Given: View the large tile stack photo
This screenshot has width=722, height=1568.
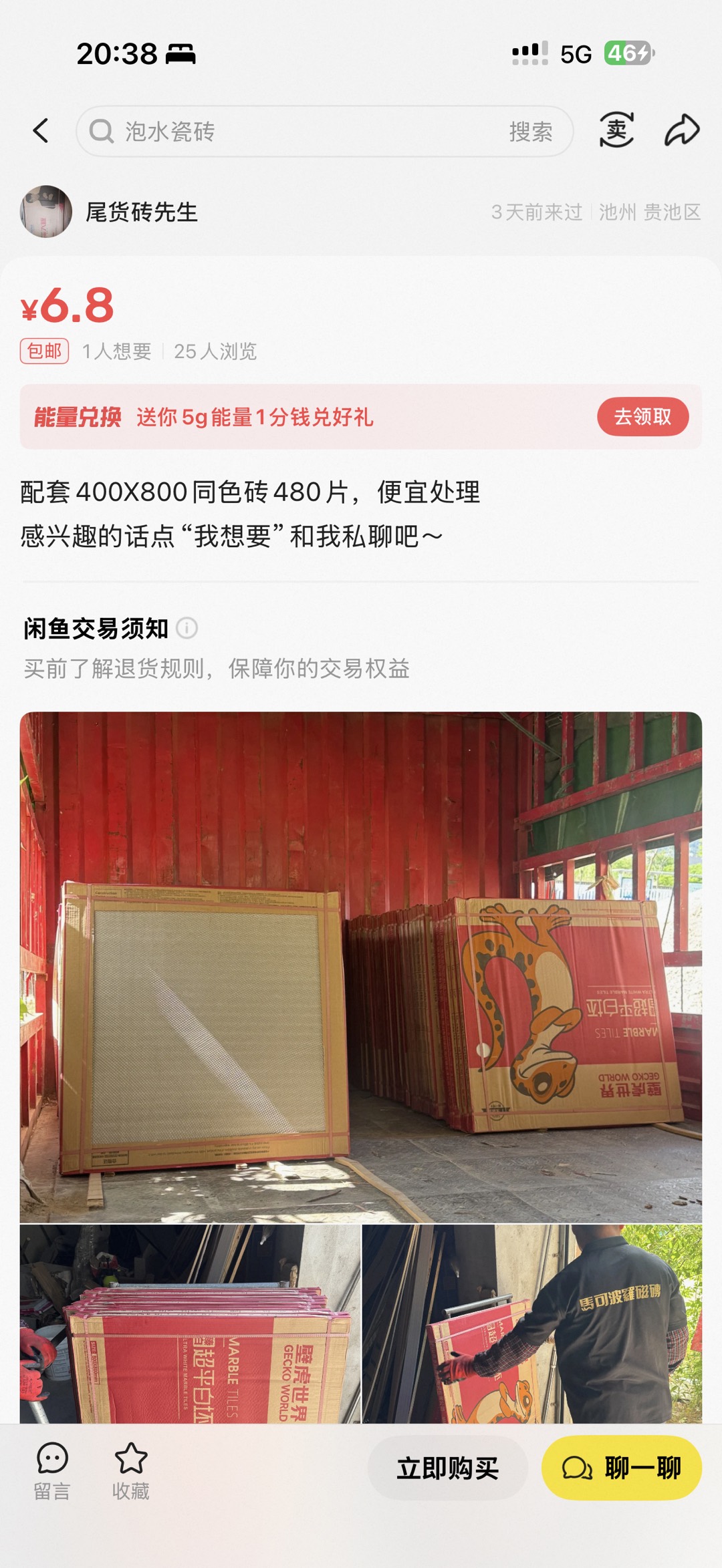Looking at the screenshot, I should point(361,967).
